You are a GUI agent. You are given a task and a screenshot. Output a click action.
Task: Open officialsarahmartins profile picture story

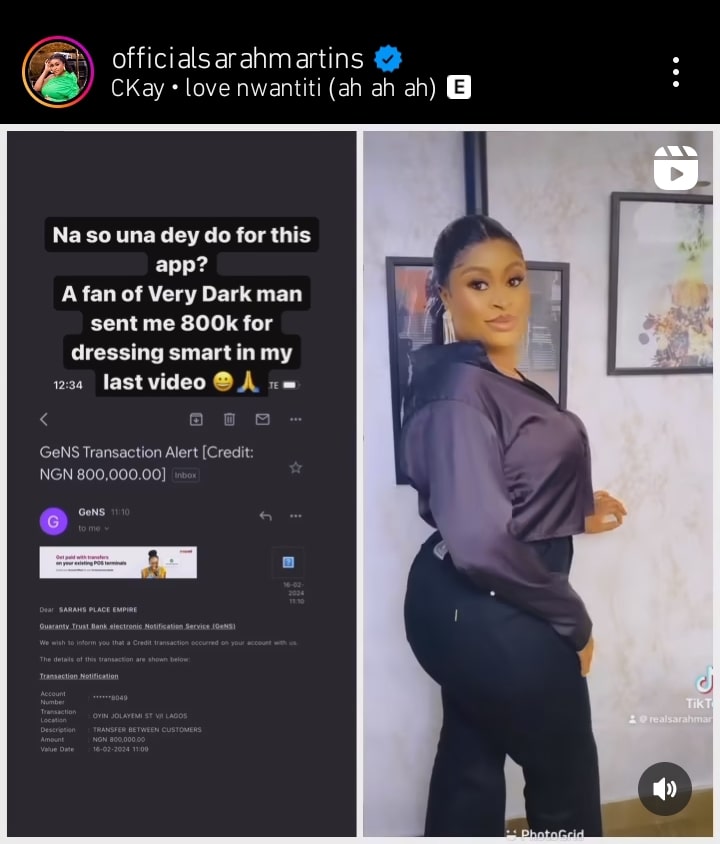pos(58,72)
